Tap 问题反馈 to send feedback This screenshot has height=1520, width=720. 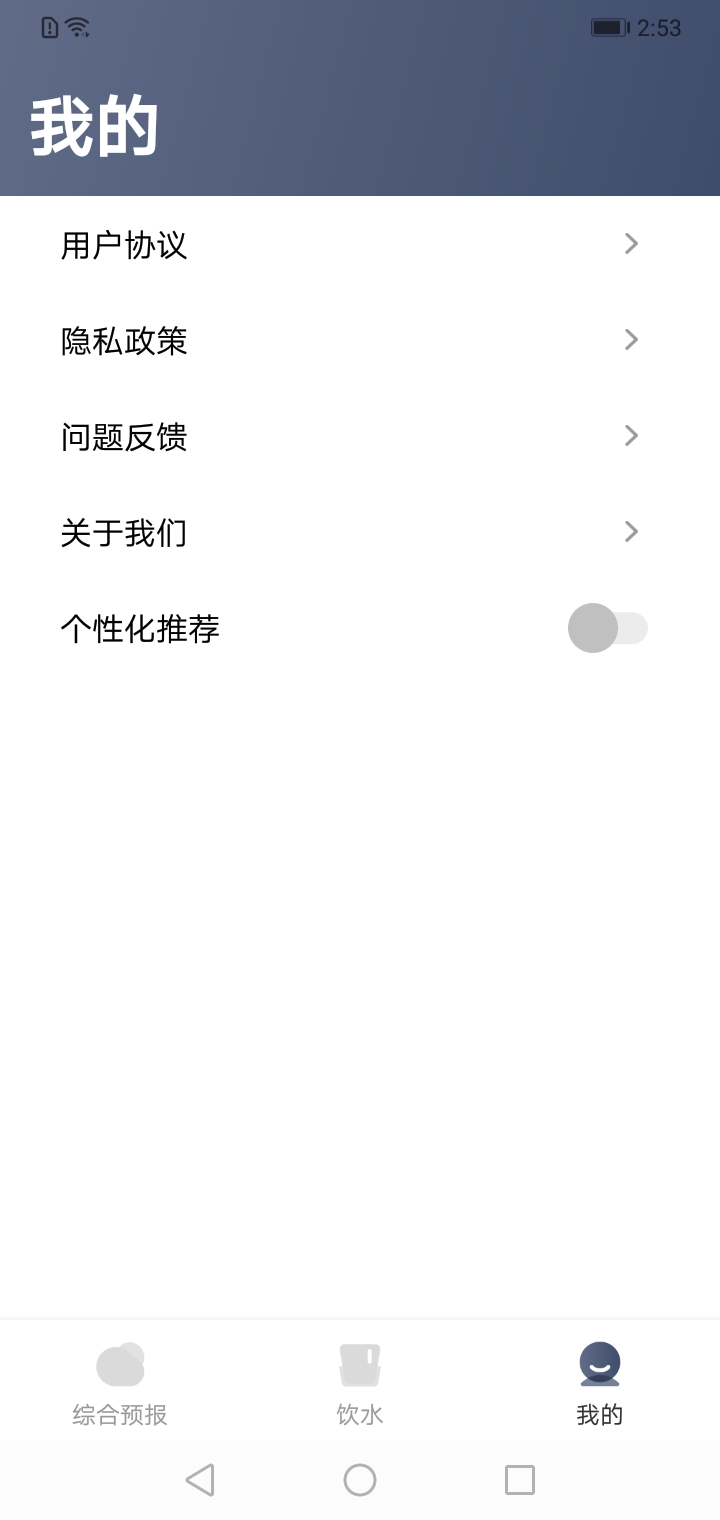pos(125,437)
